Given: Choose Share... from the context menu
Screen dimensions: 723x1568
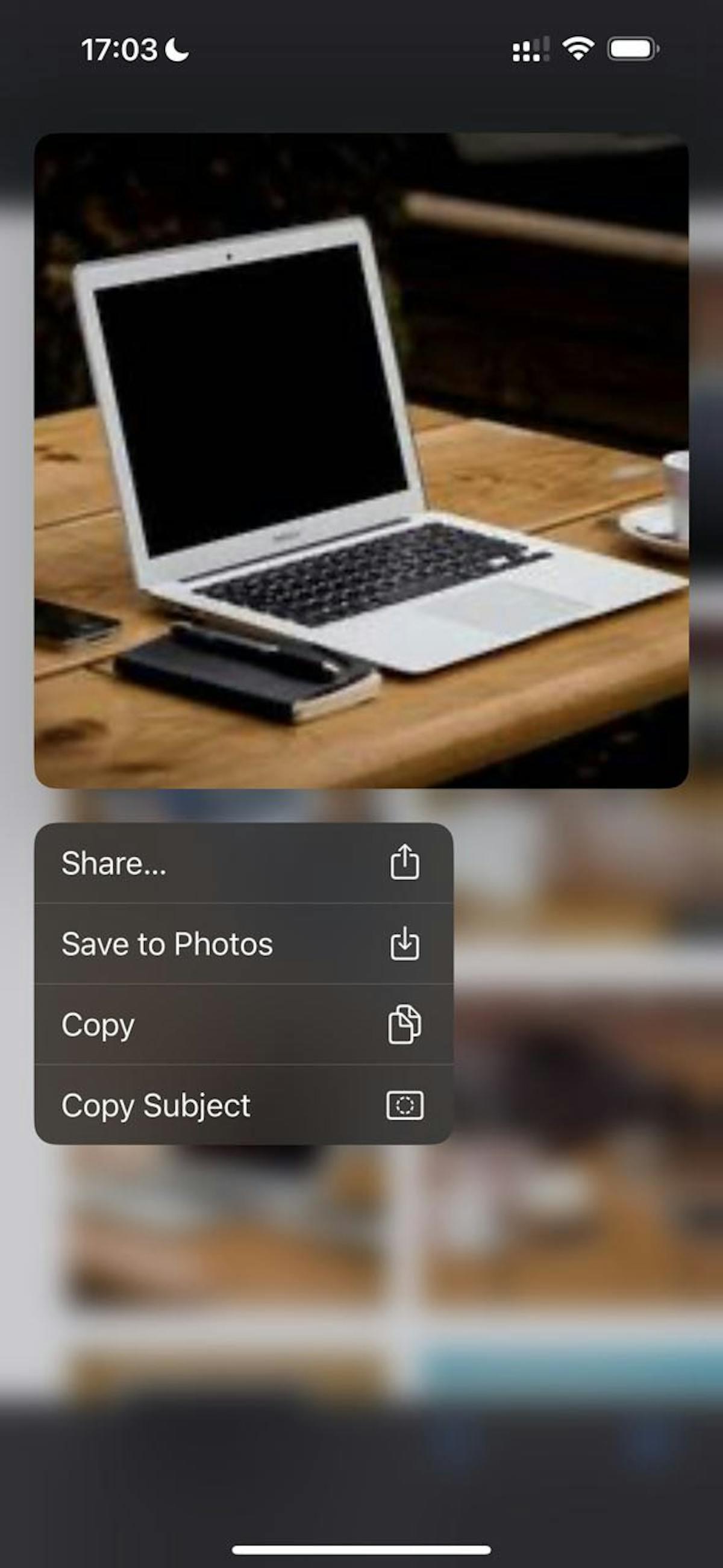Looking at the screenshot, I should 243,863.
